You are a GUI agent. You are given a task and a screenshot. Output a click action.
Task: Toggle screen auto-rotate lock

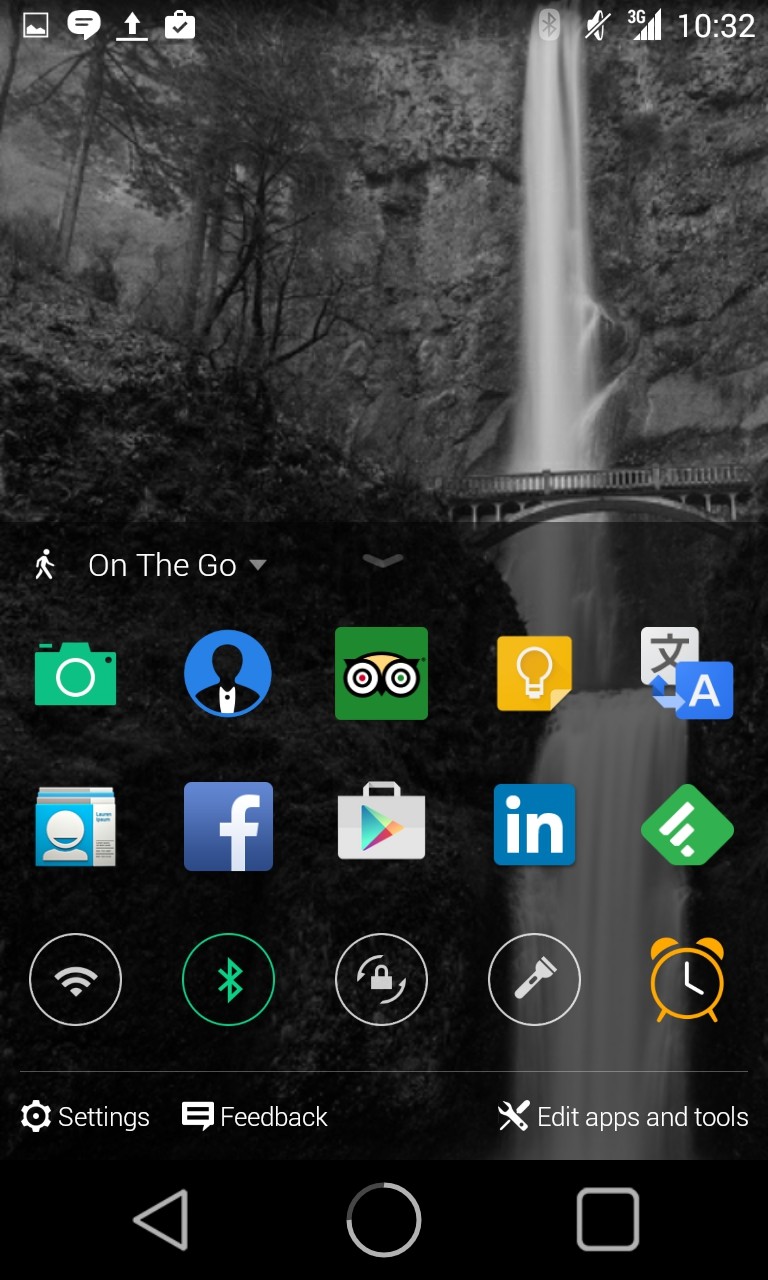click(381, 980)
